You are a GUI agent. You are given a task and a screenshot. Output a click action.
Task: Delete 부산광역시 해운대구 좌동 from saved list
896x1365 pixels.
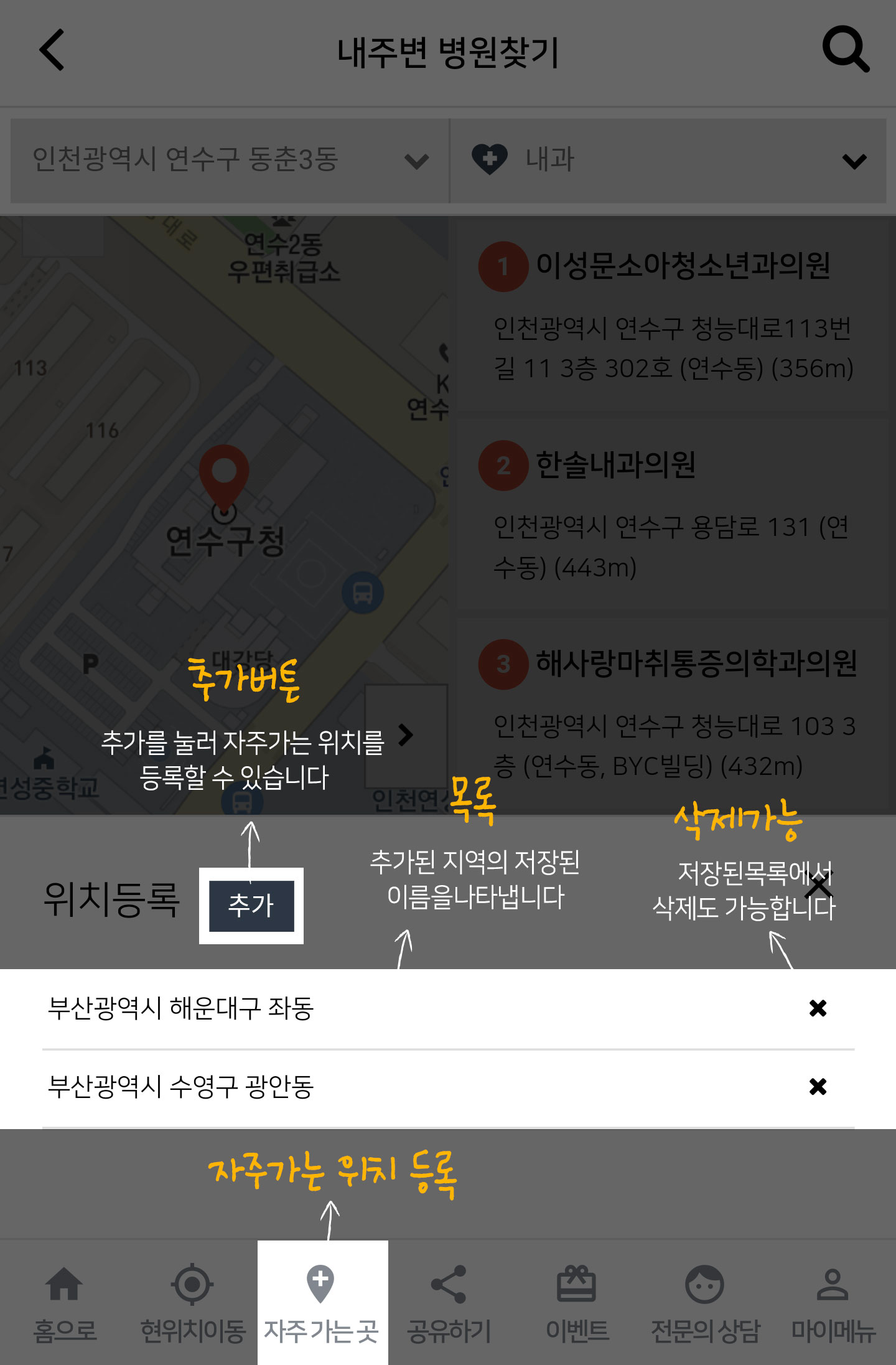point(818,1008)
